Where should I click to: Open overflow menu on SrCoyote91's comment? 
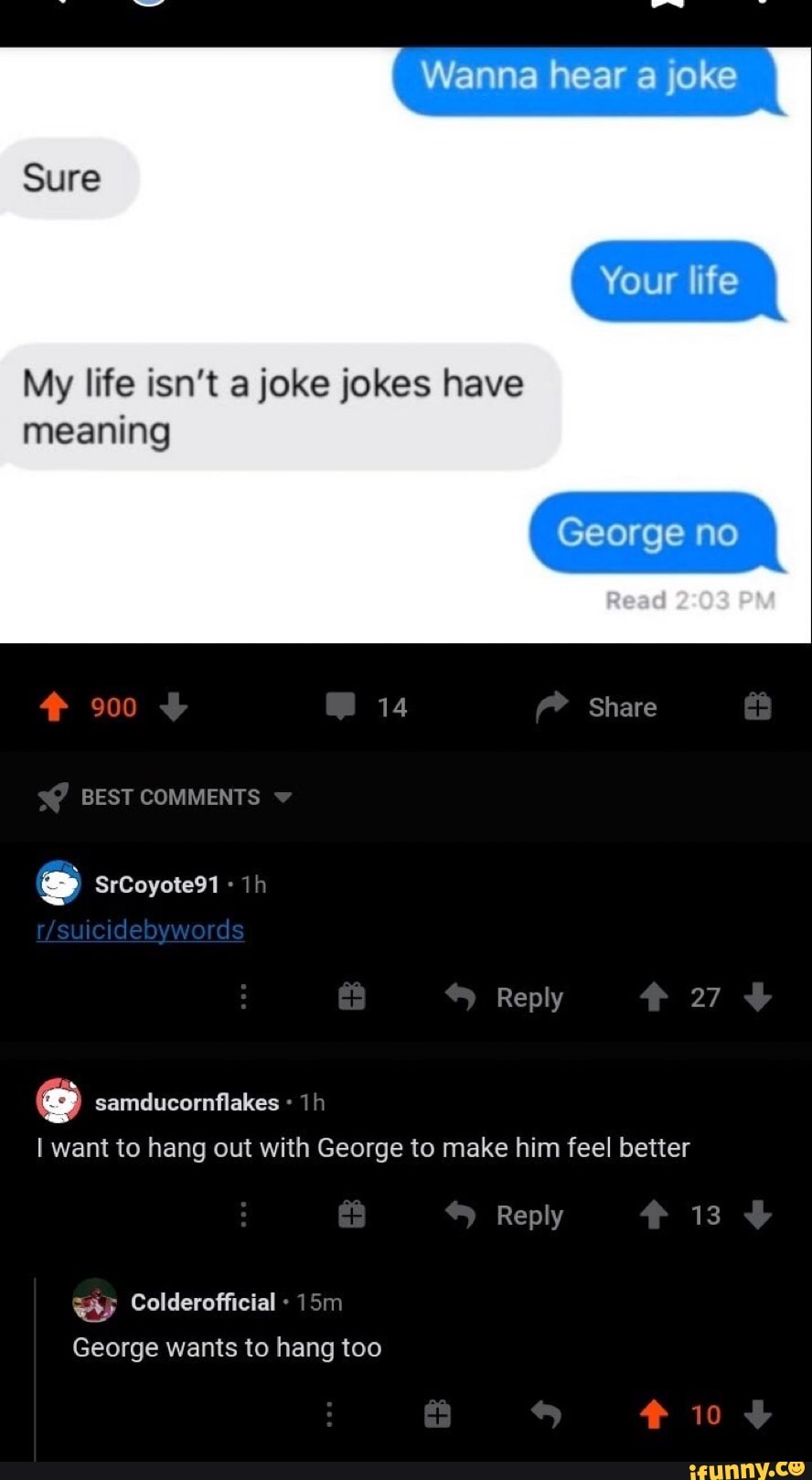(x=242, y=997)
